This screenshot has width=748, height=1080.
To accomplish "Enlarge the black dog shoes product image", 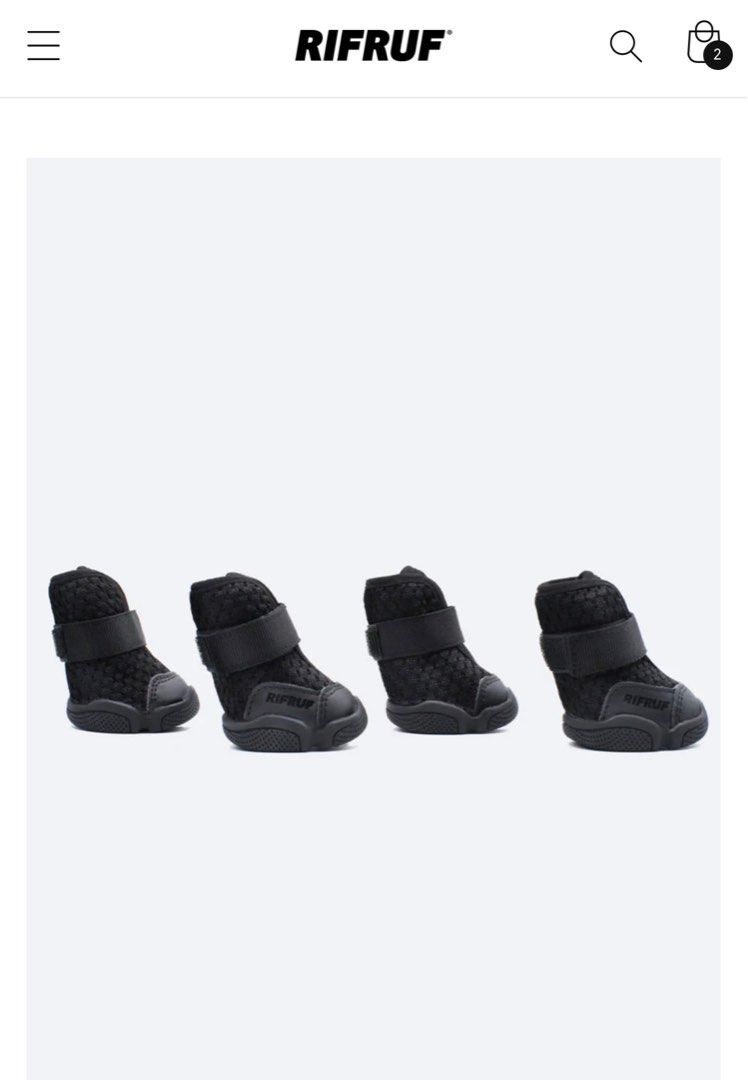I will pos(373,660).
